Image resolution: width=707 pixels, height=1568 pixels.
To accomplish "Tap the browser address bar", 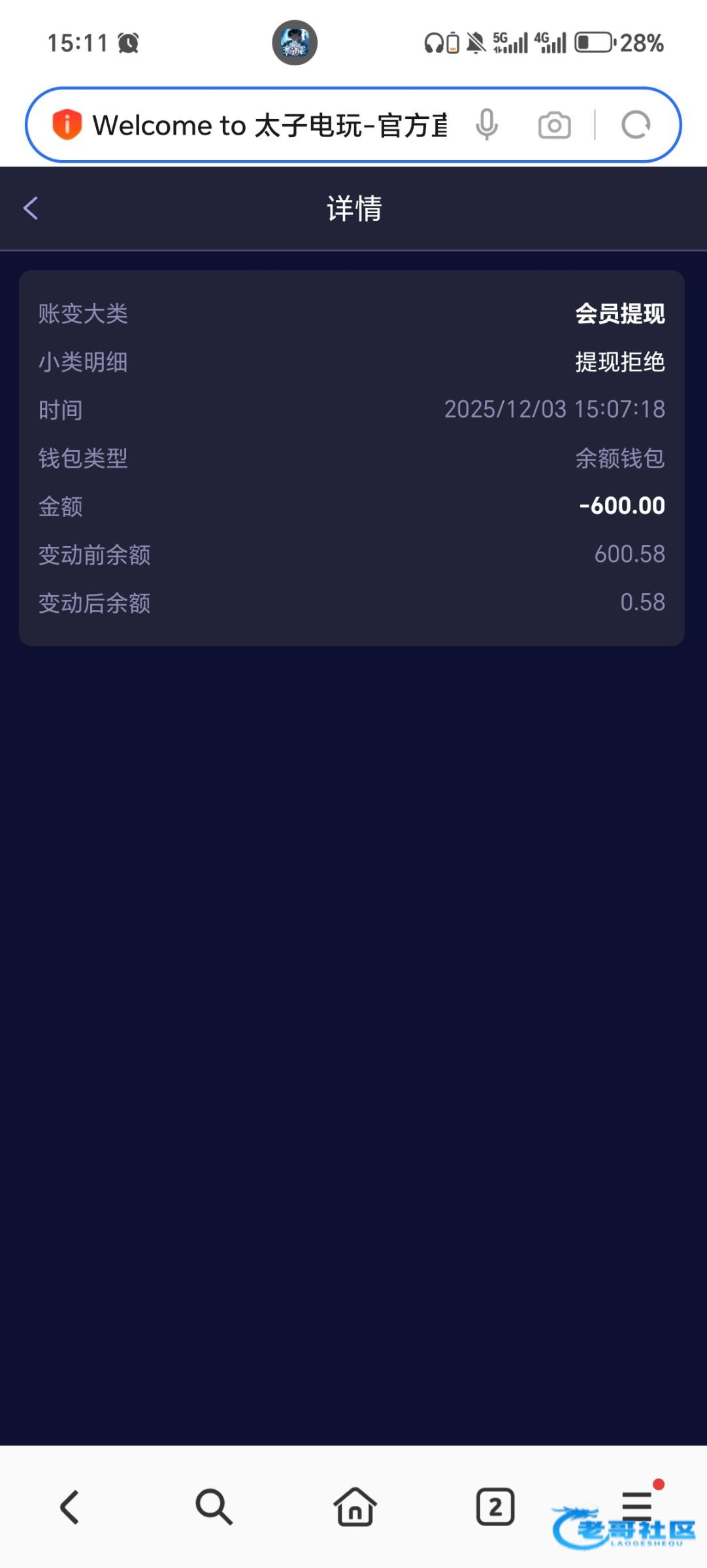I will click(x=269, y=125).
